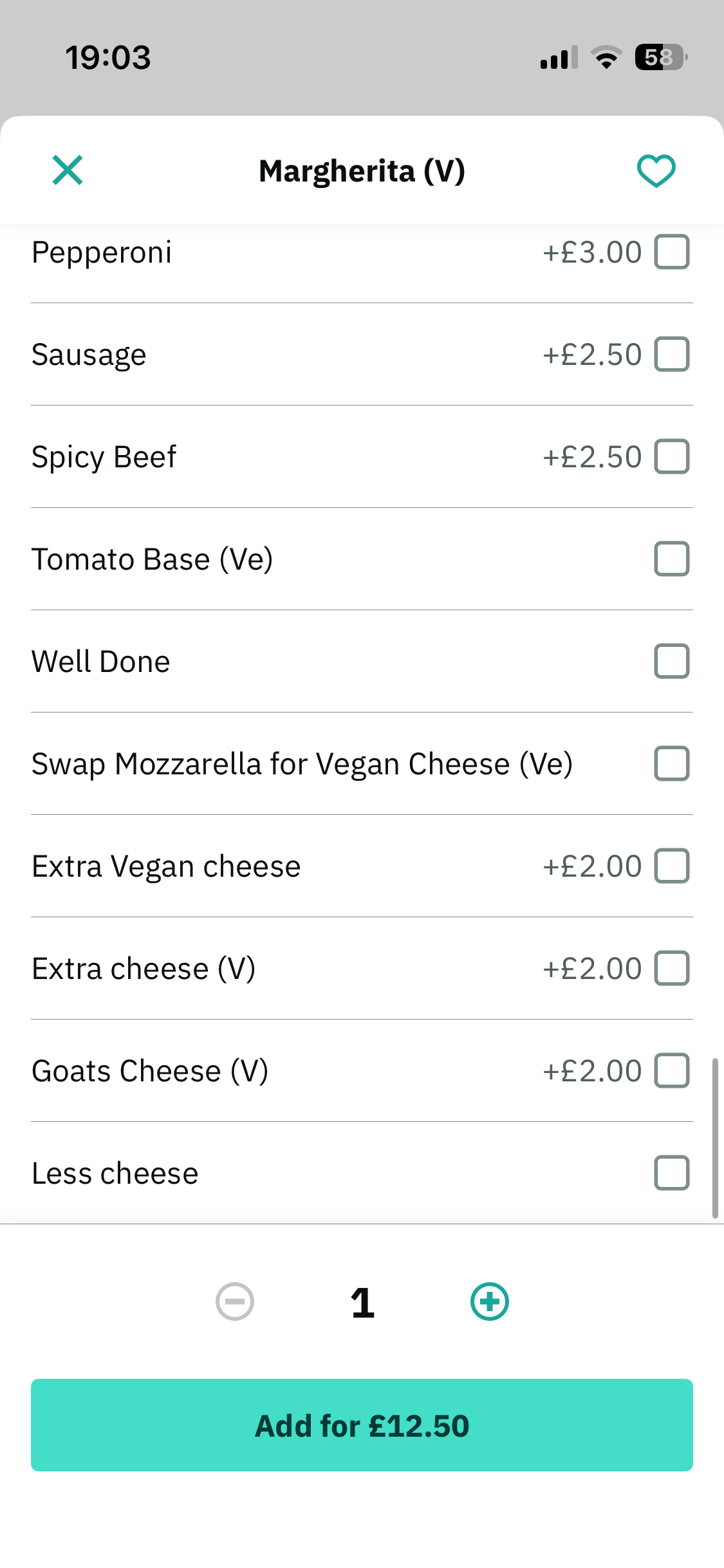The height and width of the screenshot is (1568, 724).
Task: Click the Margherita (V) title text
Action: pos(362,170)
